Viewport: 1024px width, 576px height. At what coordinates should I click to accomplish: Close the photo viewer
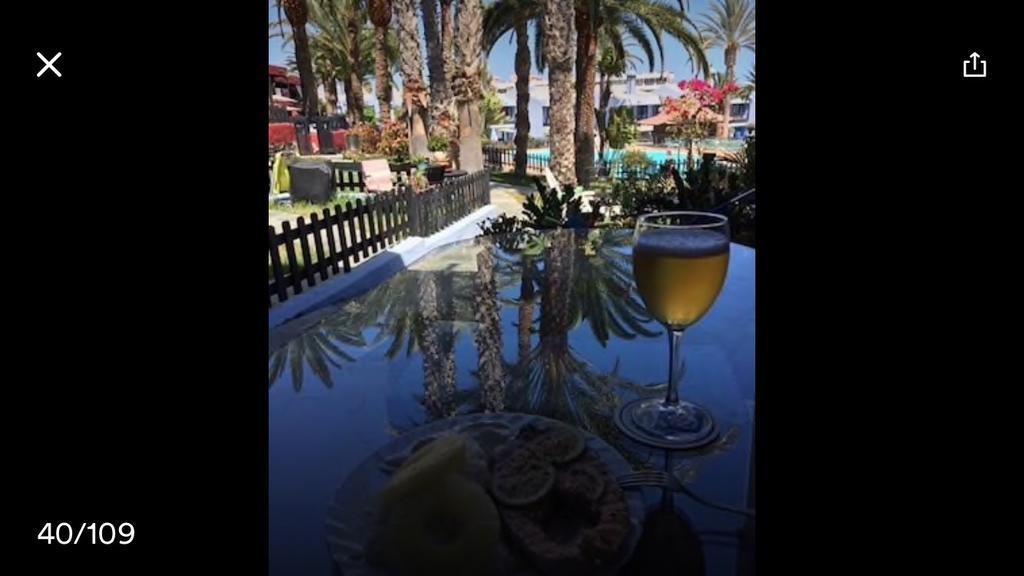49,65
